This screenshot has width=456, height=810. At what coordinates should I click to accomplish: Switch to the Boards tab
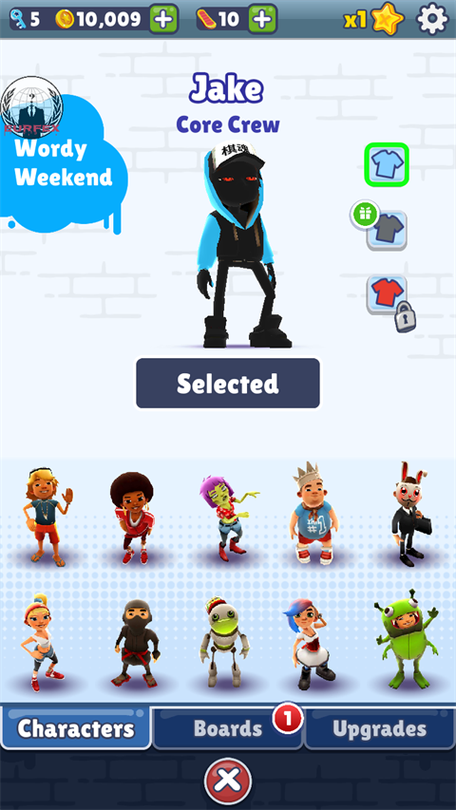(228, 728)
